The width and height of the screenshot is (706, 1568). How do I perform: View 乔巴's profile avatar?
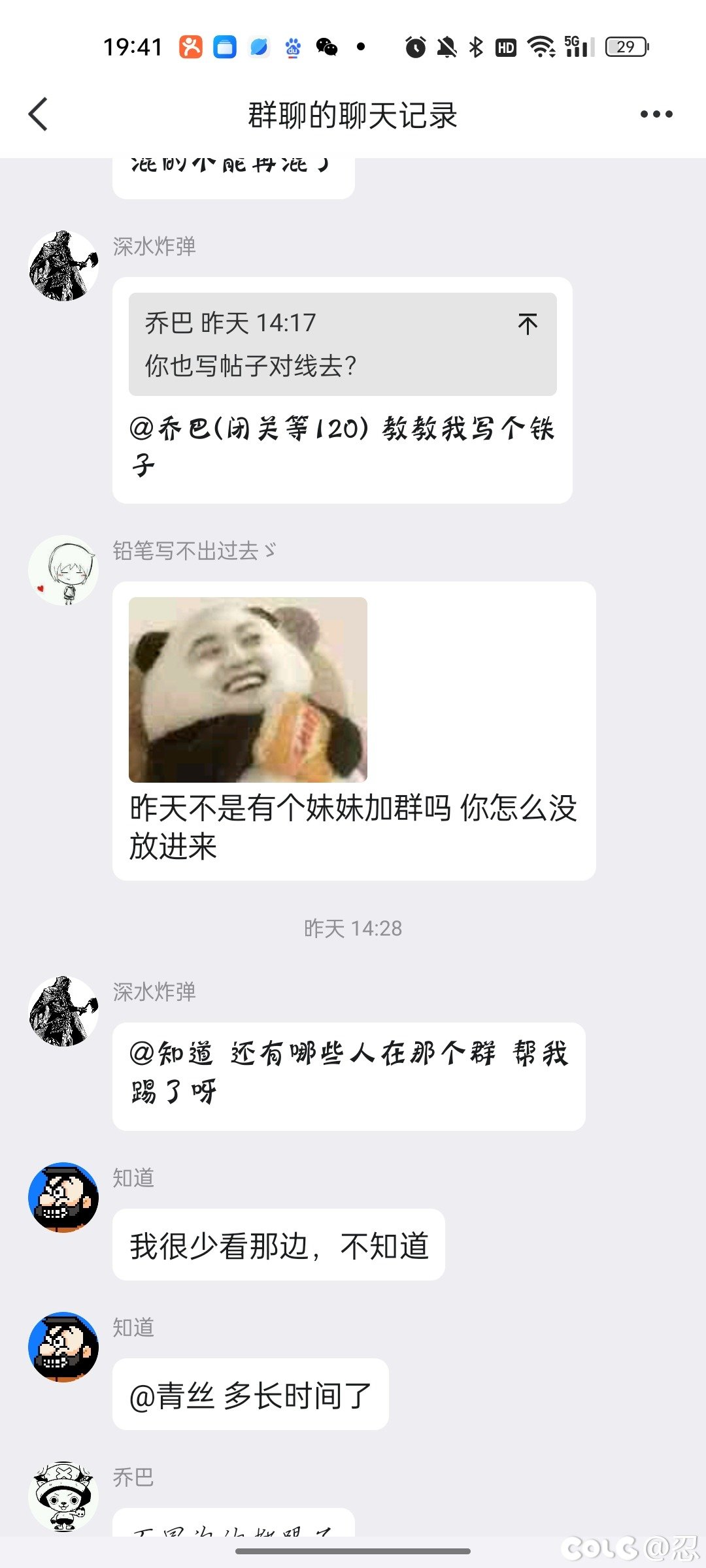point(63,1496)
